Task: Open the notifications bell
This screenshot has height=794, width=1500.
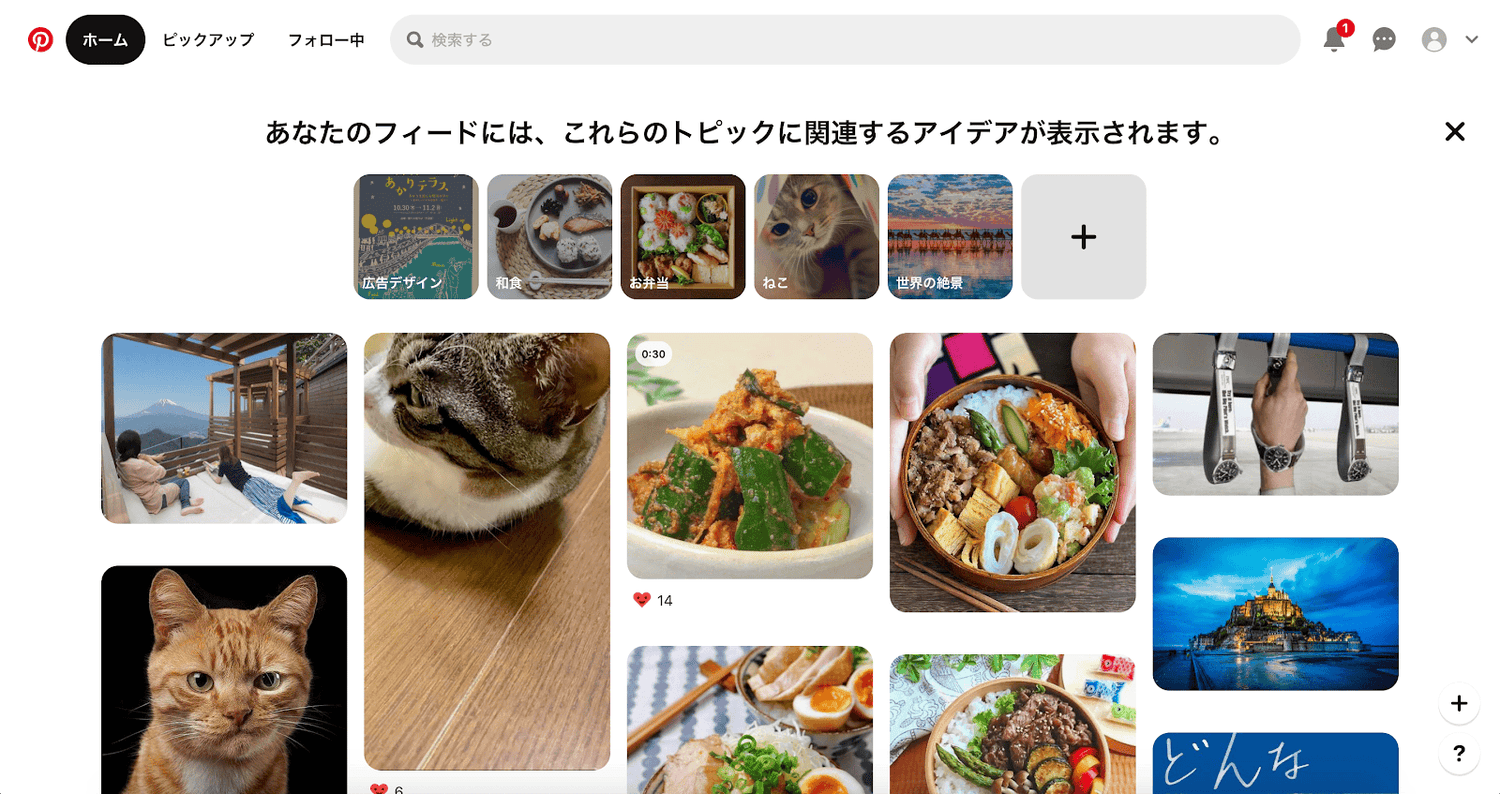Action: click(1334, 40)
